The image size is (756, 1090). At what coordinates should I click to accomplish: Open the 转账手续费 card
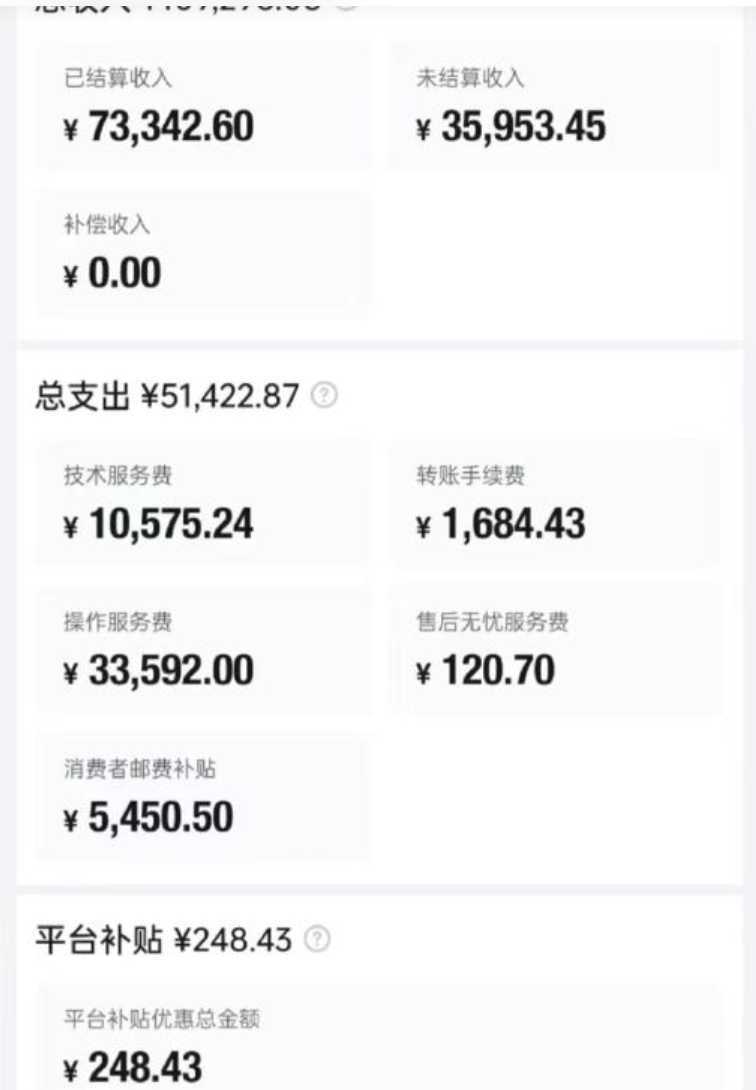[x=552, y=500]
